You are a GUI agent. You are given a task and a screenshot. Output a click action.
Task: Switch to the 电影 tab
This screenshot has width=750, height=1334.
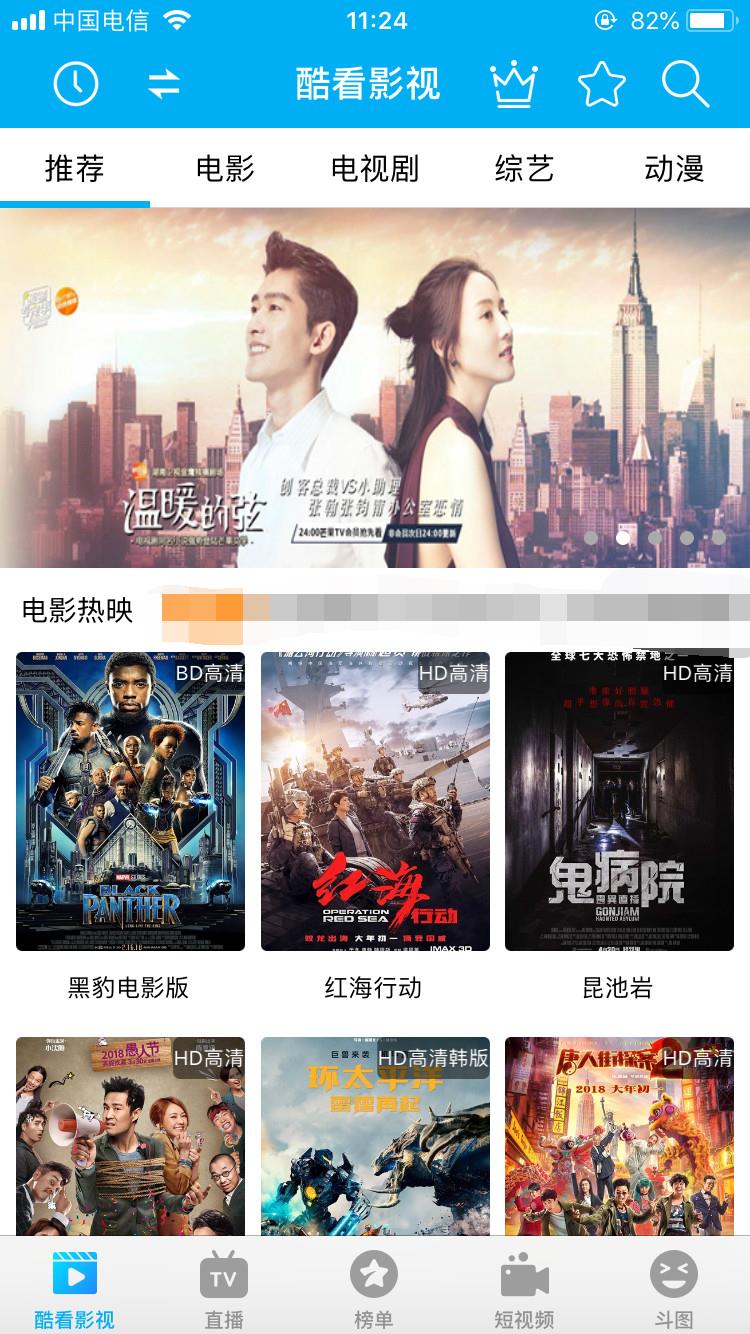pos(225,168)
